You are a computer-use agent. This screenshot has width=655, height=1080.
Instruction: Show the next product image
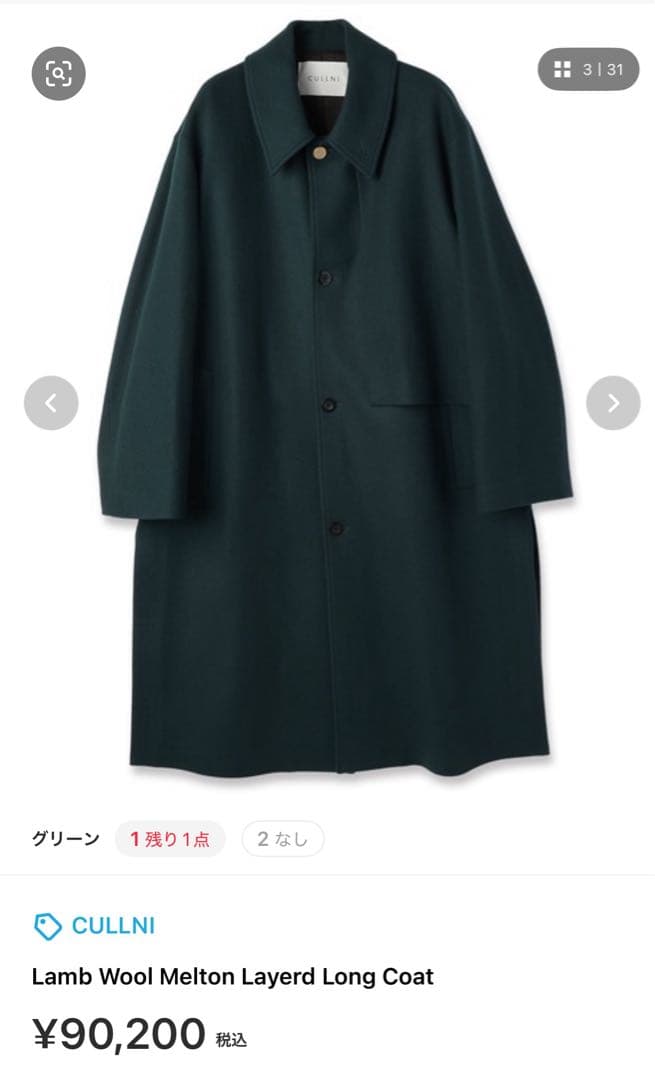(613, 403)
